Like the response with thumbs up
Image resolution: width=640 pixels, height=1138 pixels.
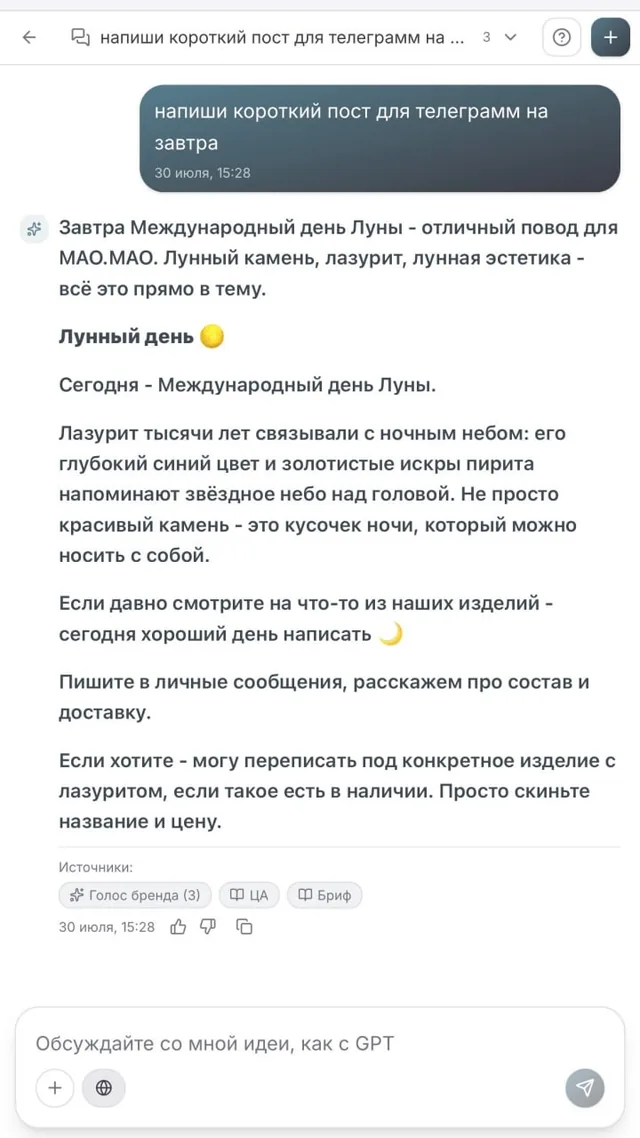[x=178, y=927]
